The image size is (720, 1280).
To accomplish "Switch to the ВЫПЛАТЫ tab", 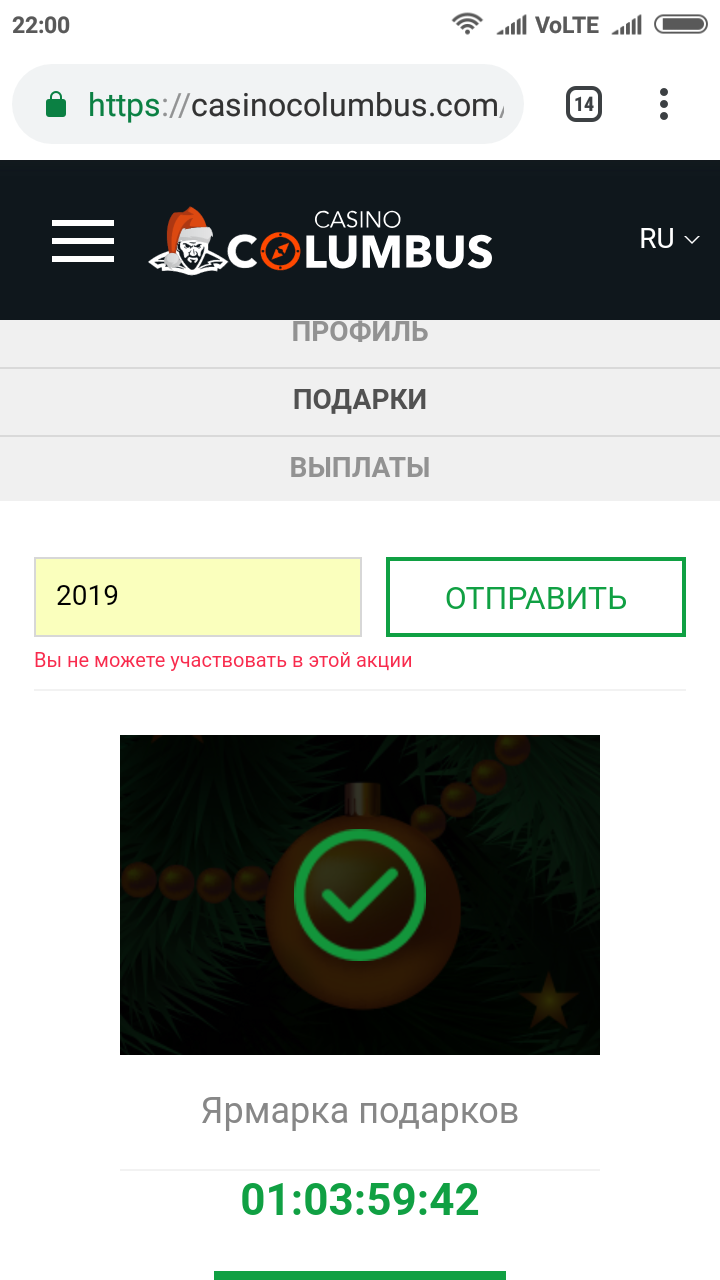I will coord(360,467).
